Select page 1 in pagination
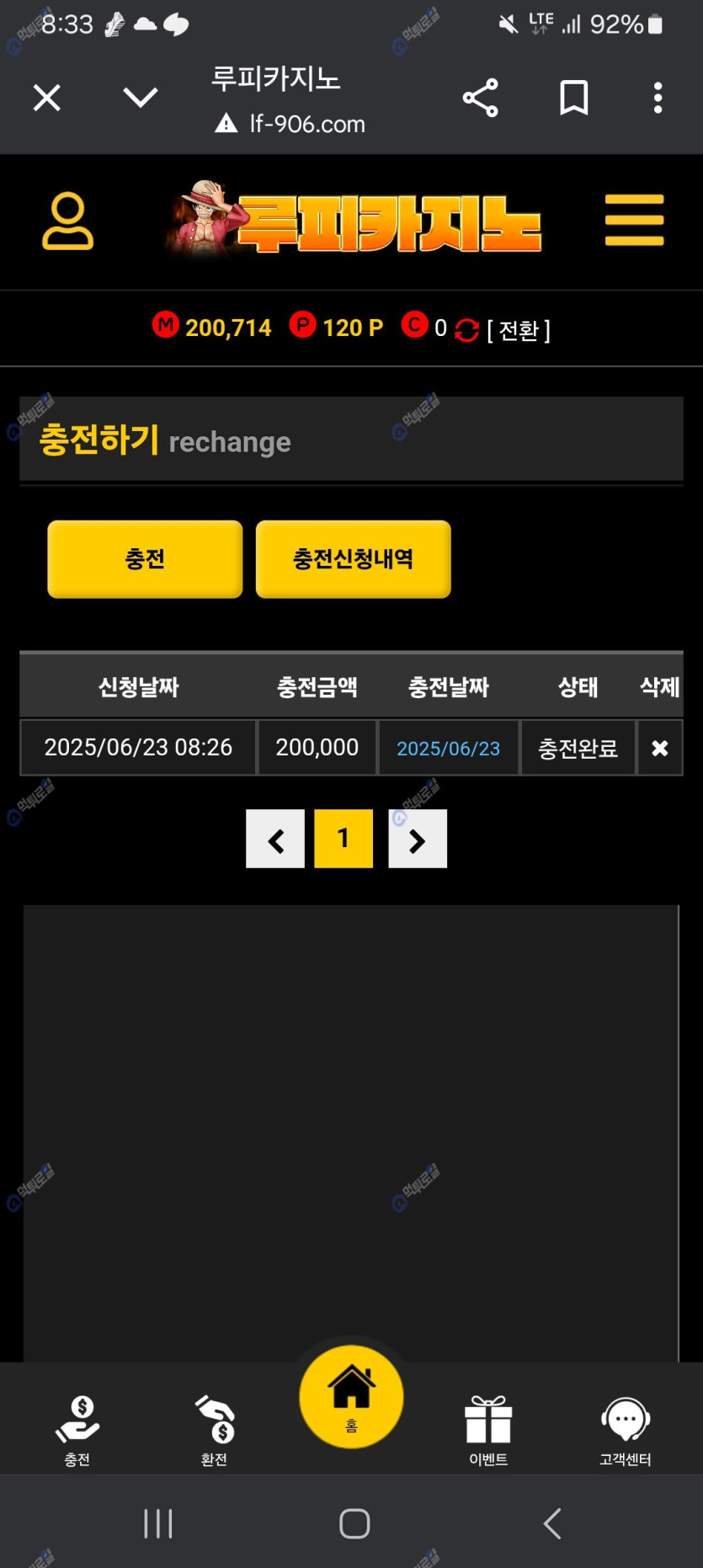The height and width of the screenshot is (1568, 703). (x=344, y=839)
